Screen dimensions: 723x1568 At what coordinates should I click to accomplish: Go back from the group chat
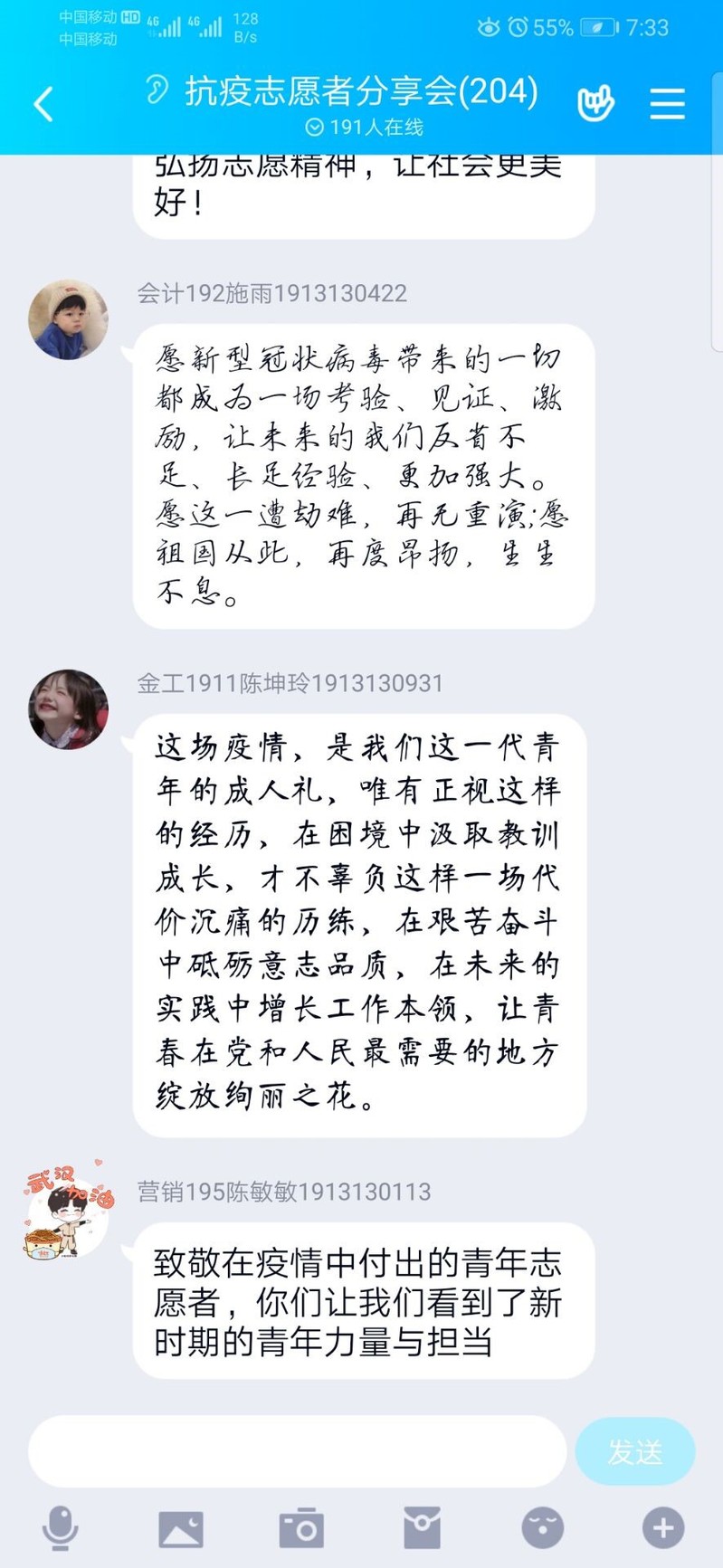(43, 104)
